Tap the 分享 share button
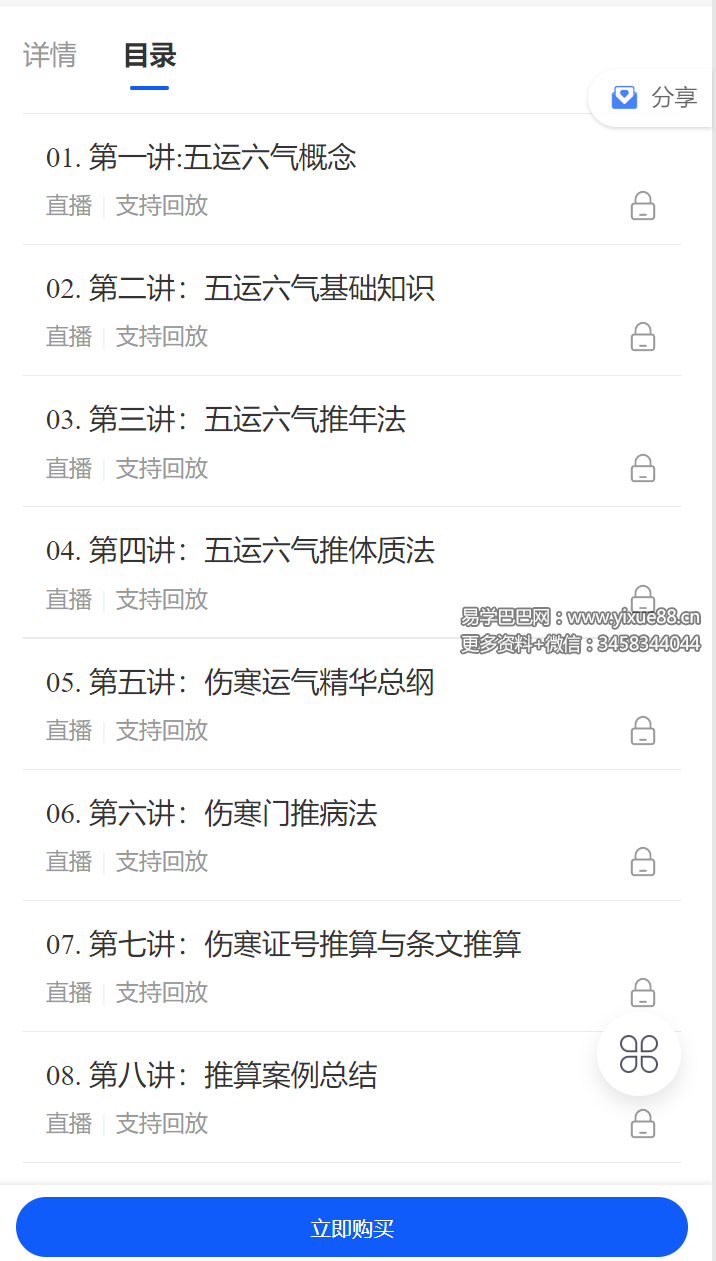 point(654,97)
